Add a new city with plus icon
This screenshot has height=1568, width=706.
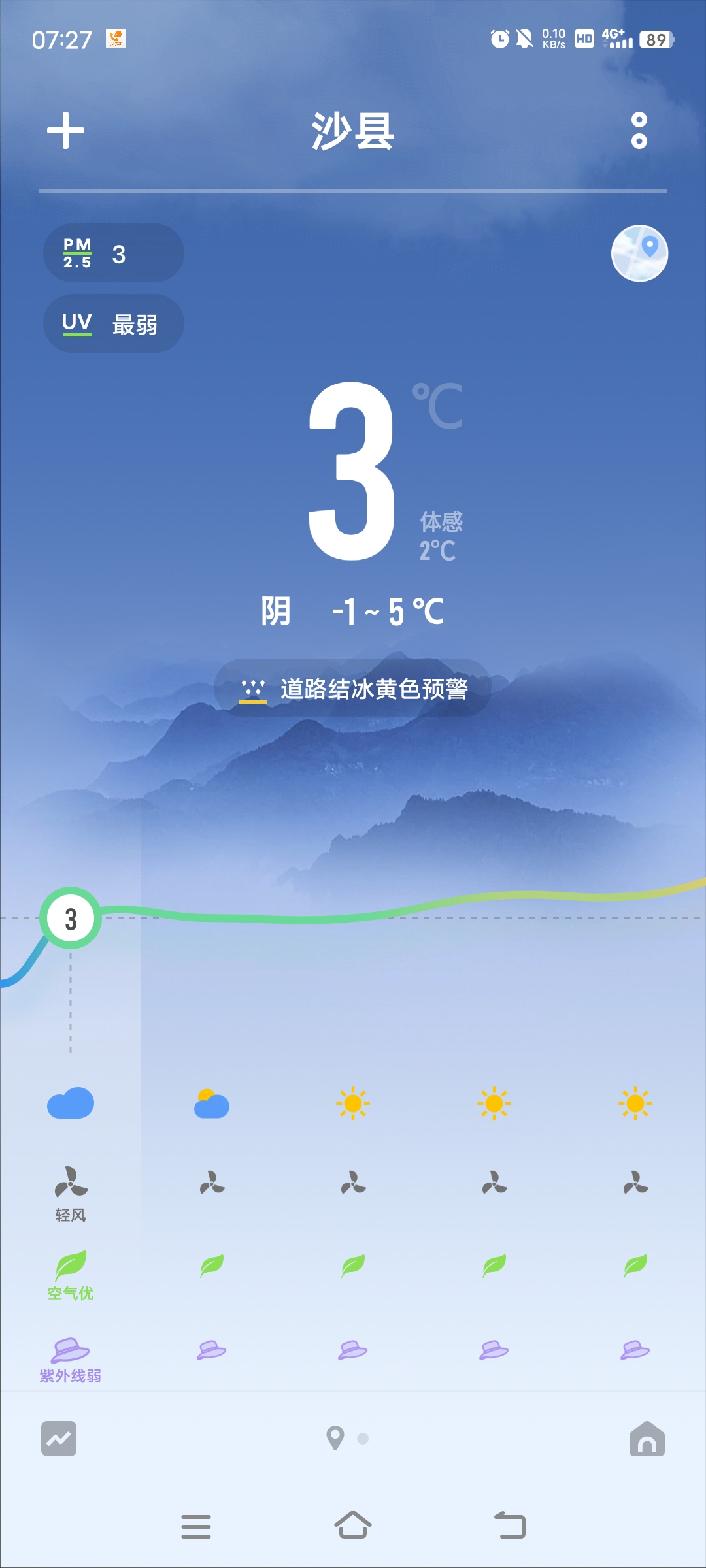pyautogui.click(x=65, y=131)
